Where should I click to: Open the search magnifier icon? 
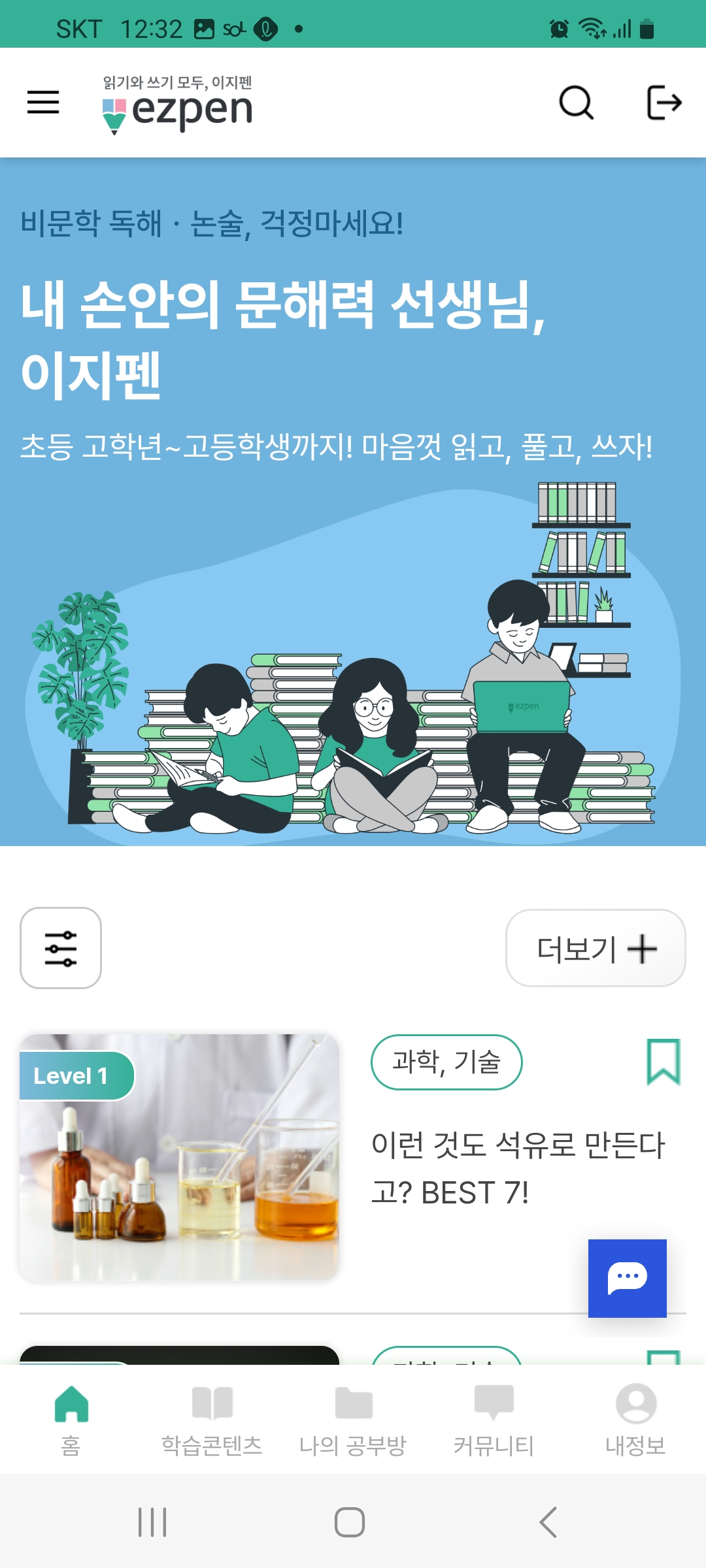pos(576,103)
